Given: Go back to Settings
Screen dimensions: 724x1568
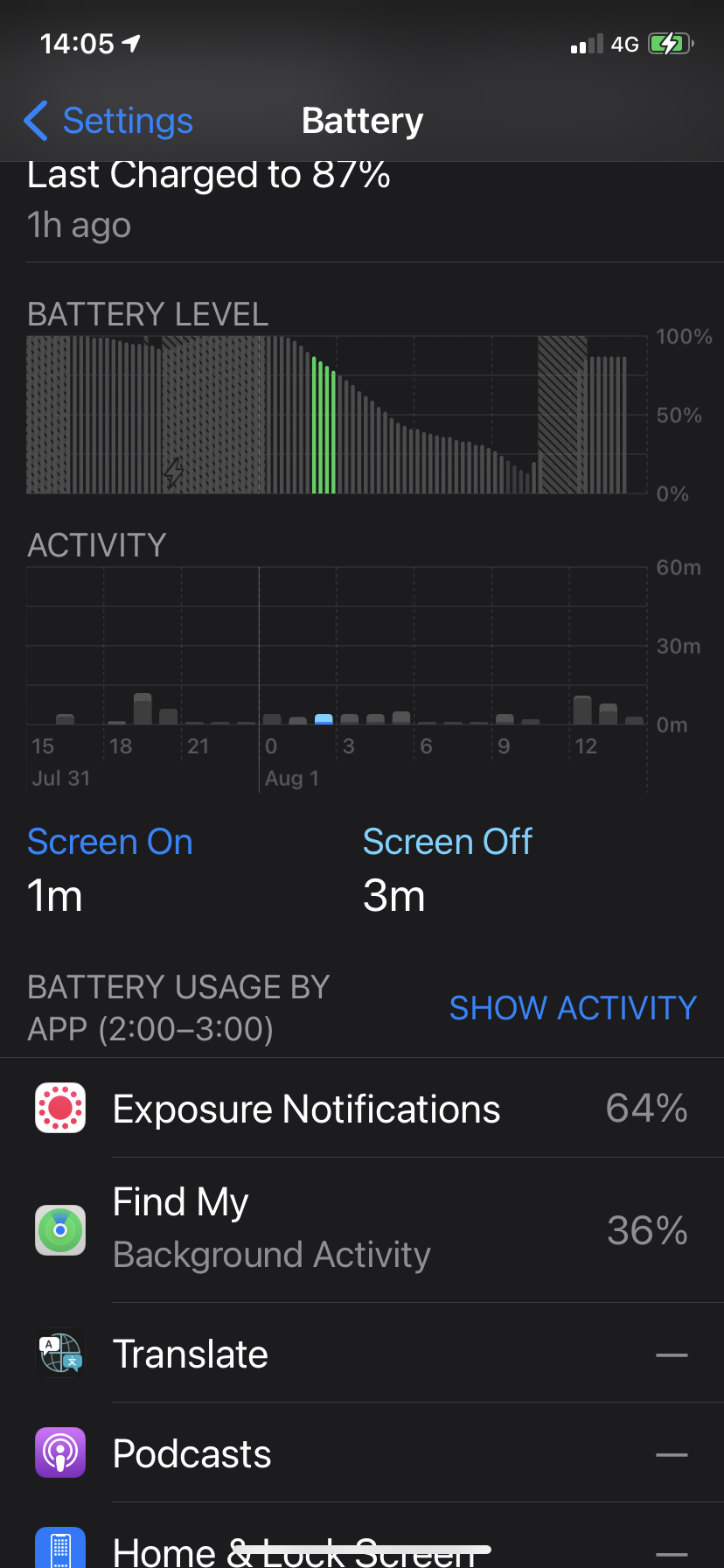Looking at the screenshot, I should (108, 121).
